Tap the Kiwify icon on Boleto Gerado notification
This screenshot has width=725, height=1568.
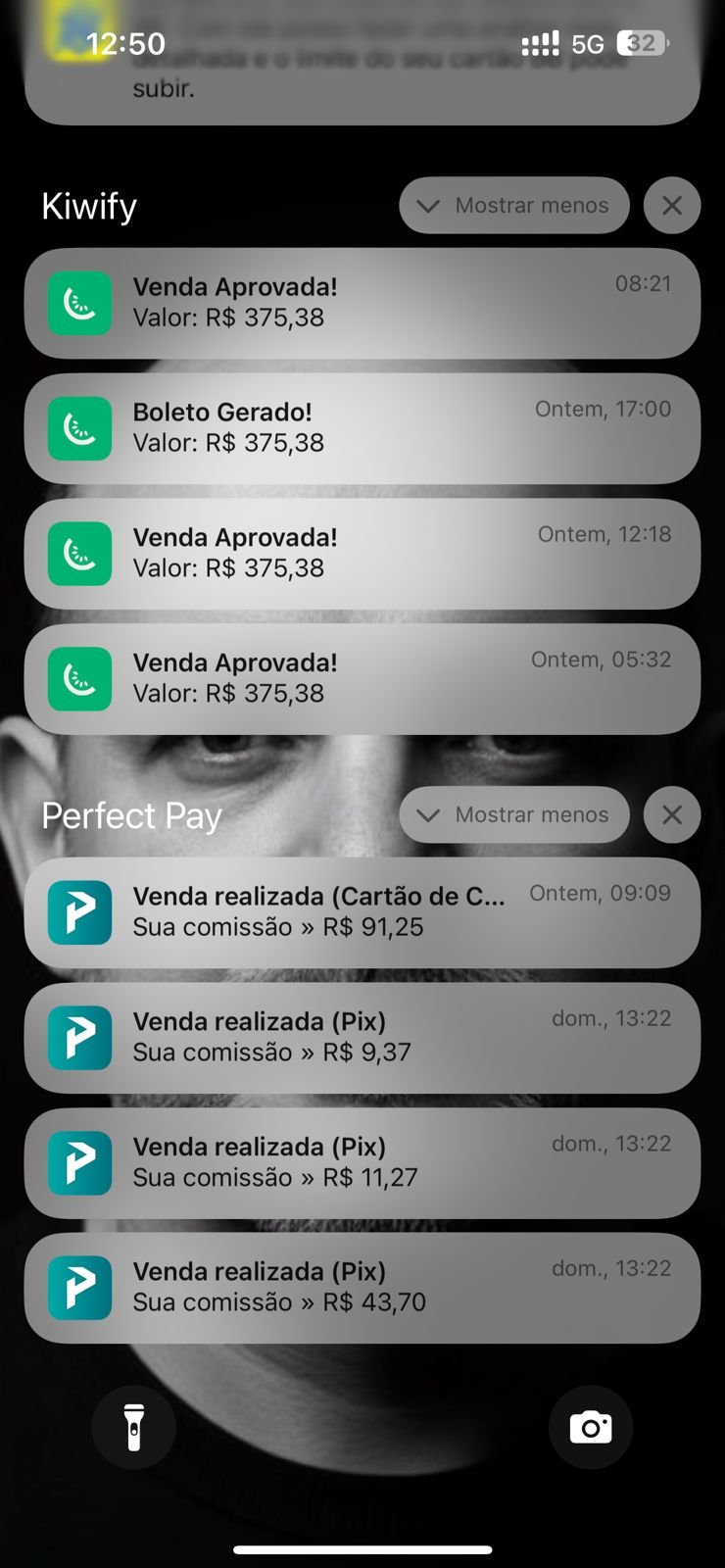[x=79, y=428]
